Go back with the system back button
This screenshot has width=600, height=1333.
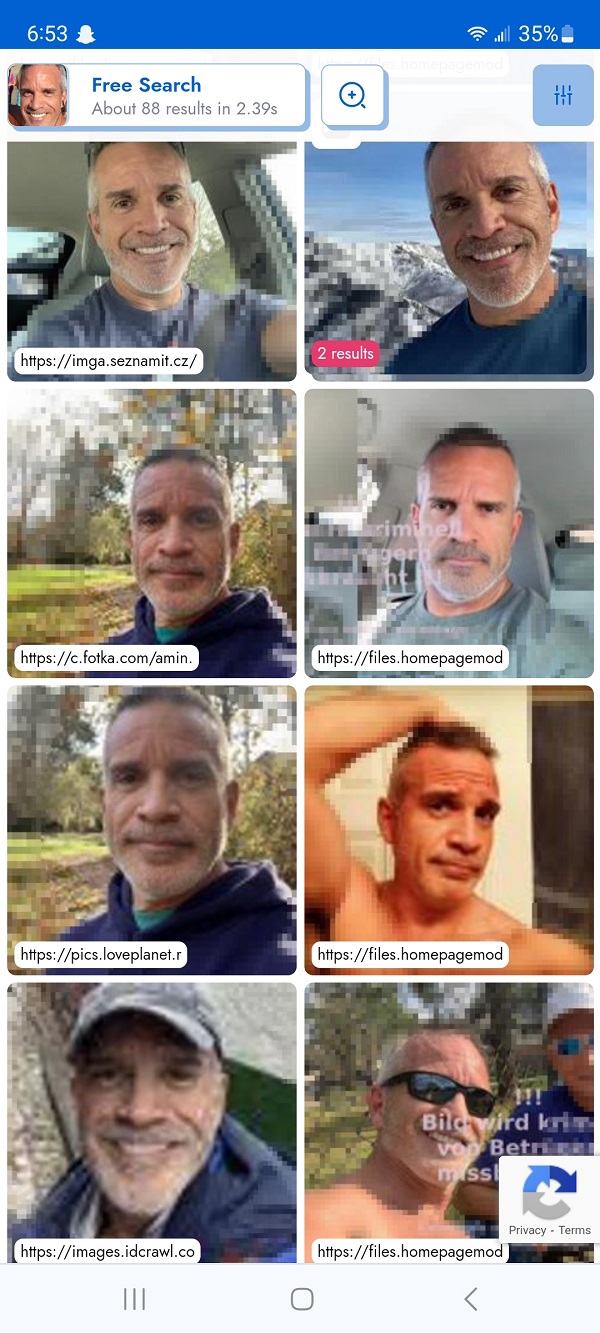pos(471,1299)
